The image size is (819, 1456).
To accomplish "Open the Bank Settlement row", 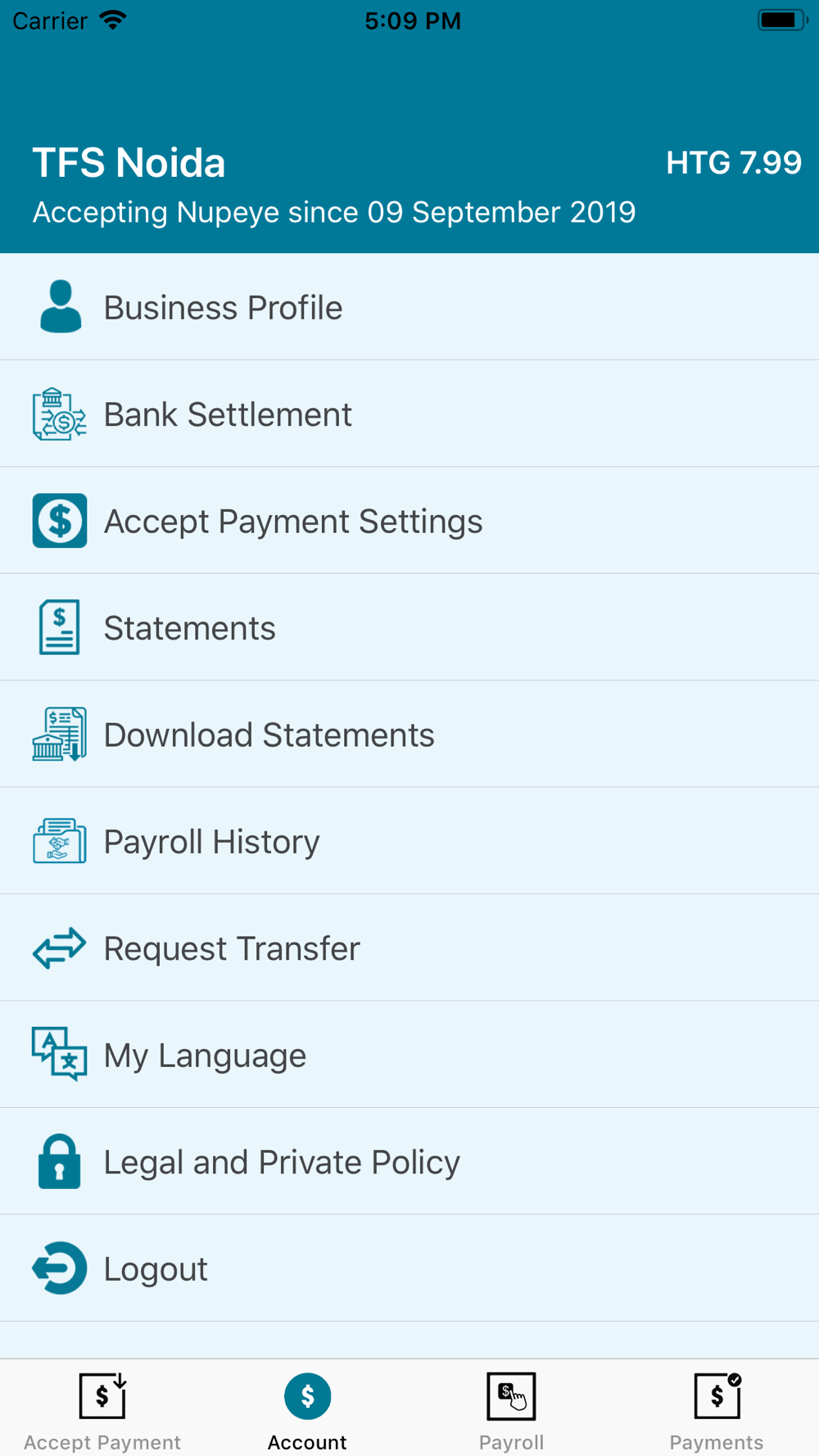I will [x=409, y=414].
